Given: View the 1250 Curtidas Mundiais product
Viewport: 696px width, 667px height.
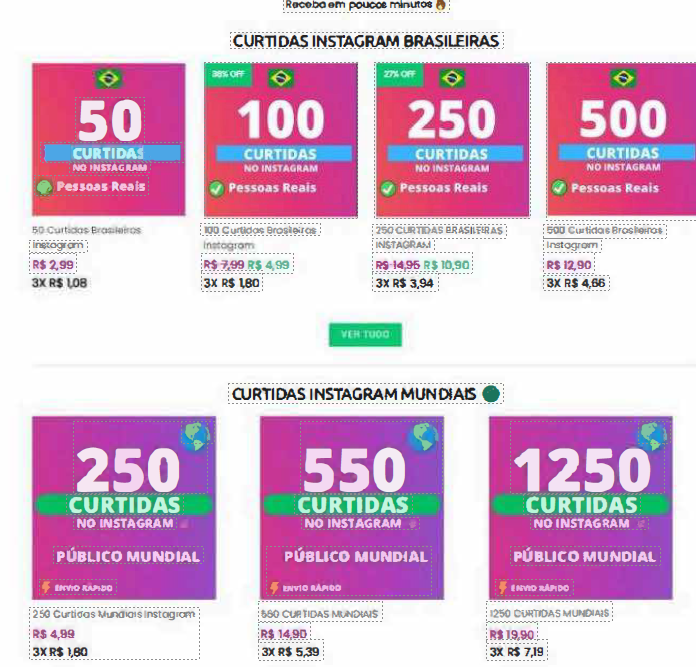Looking at the screenshot, I should coord(580,508).
